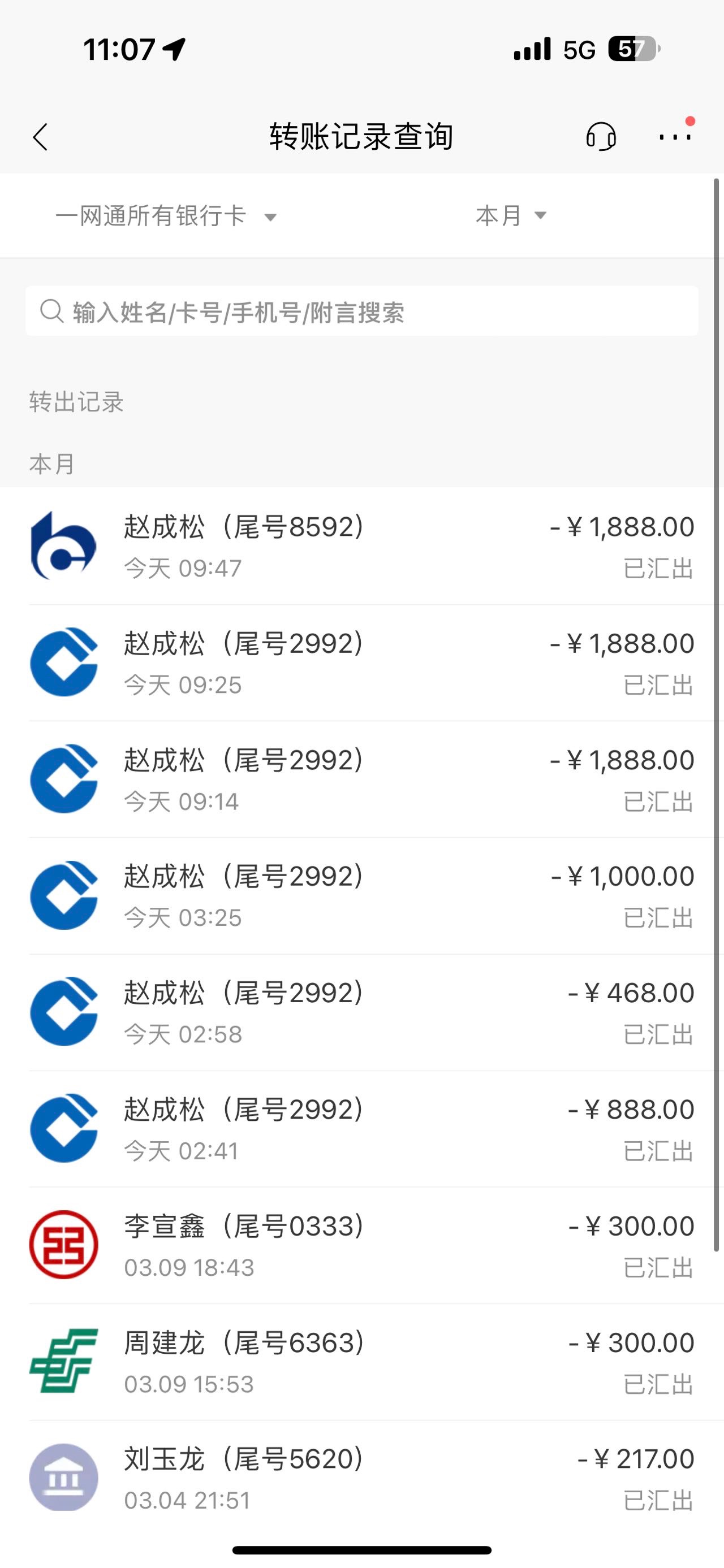
Task: Expand the 一网通所有银行卡 card filter
Action: point(166,216)
